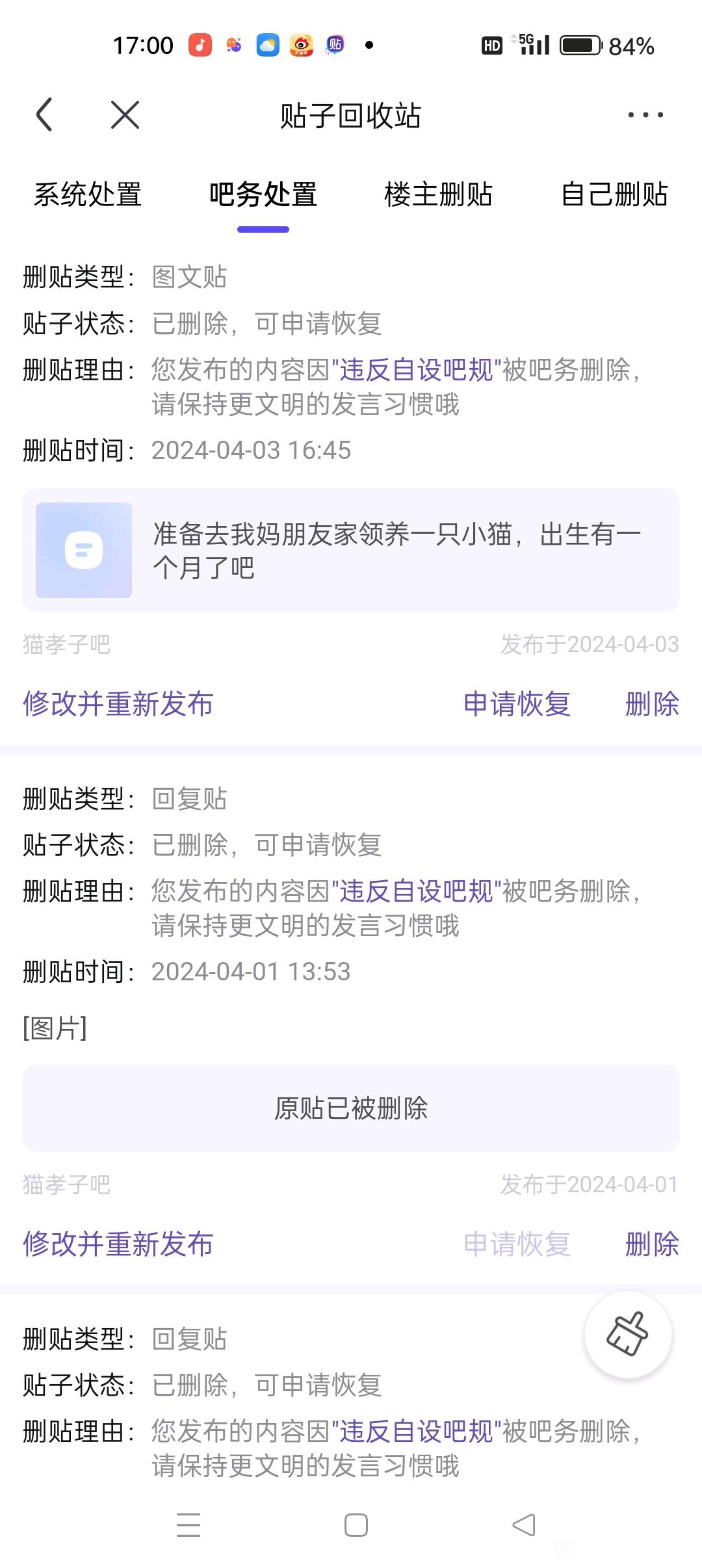Request recovery of the 2024-04-03 post

click(517, 703)
